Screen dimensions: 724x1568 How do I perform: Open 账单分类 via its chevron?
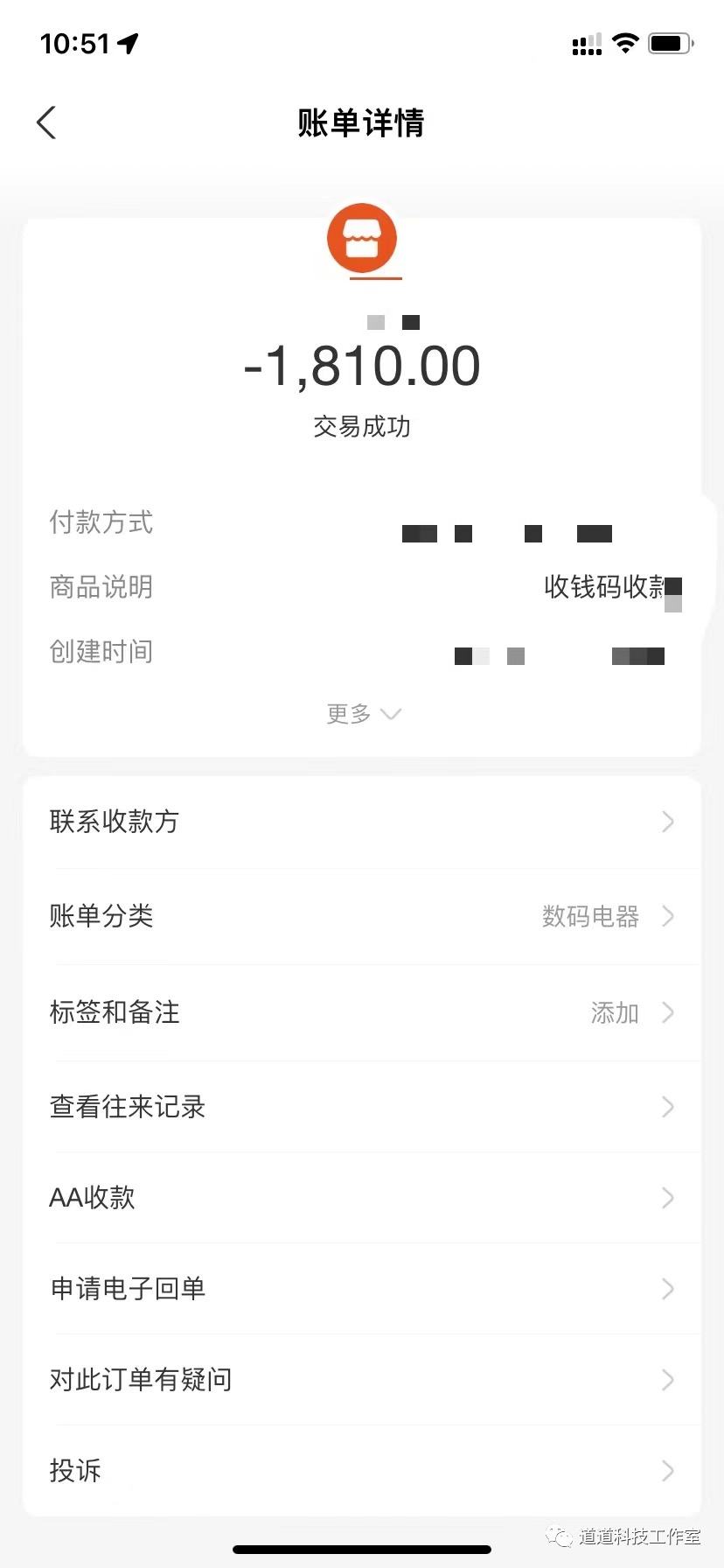(x=667, y=917)
